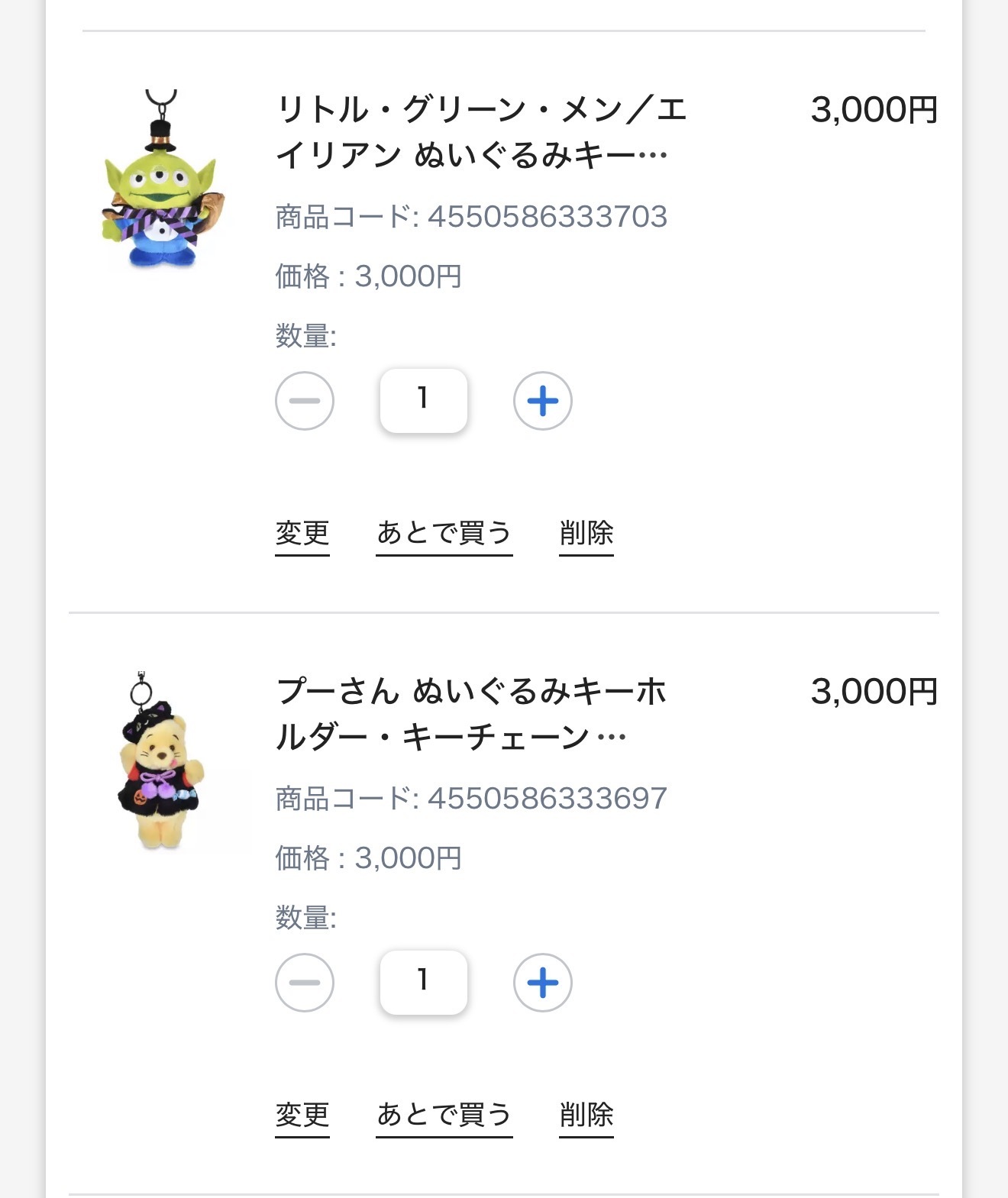Open the Little Green Men keychain product image

click(160, 179)
